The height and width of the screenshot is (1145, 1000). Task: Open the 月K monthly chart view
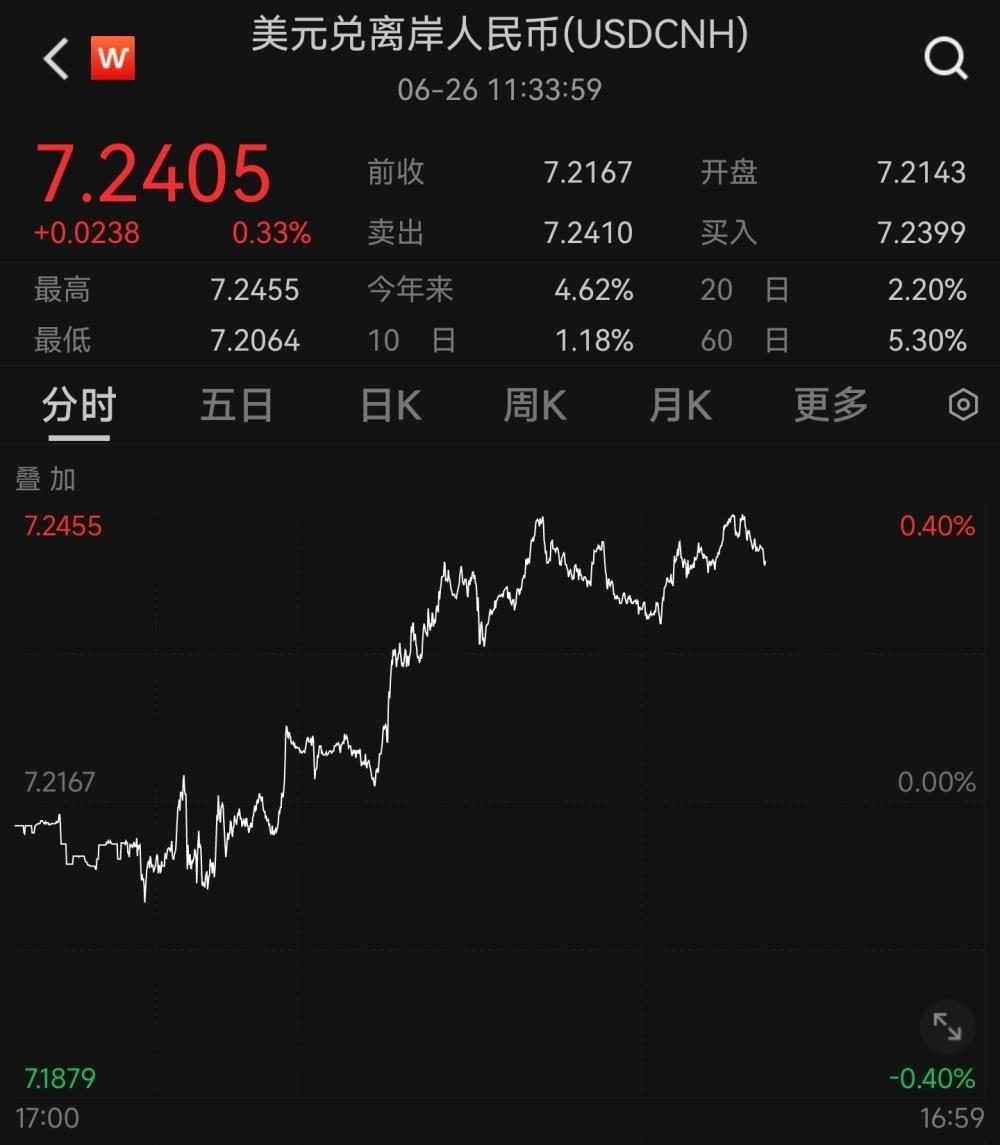point(680,405)
